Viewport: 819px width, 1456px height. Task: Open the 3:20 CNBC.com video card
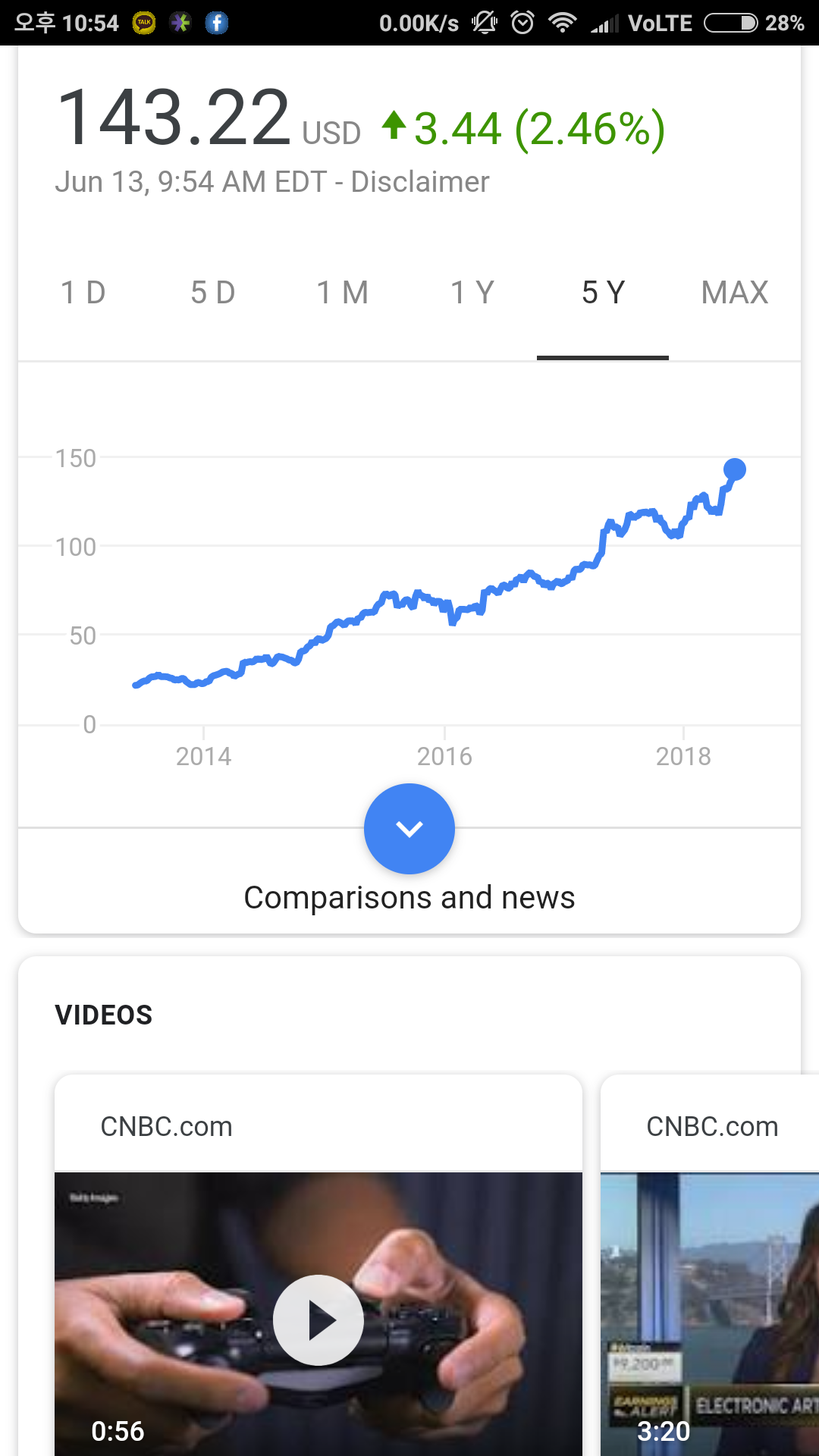click(710, 1265)
